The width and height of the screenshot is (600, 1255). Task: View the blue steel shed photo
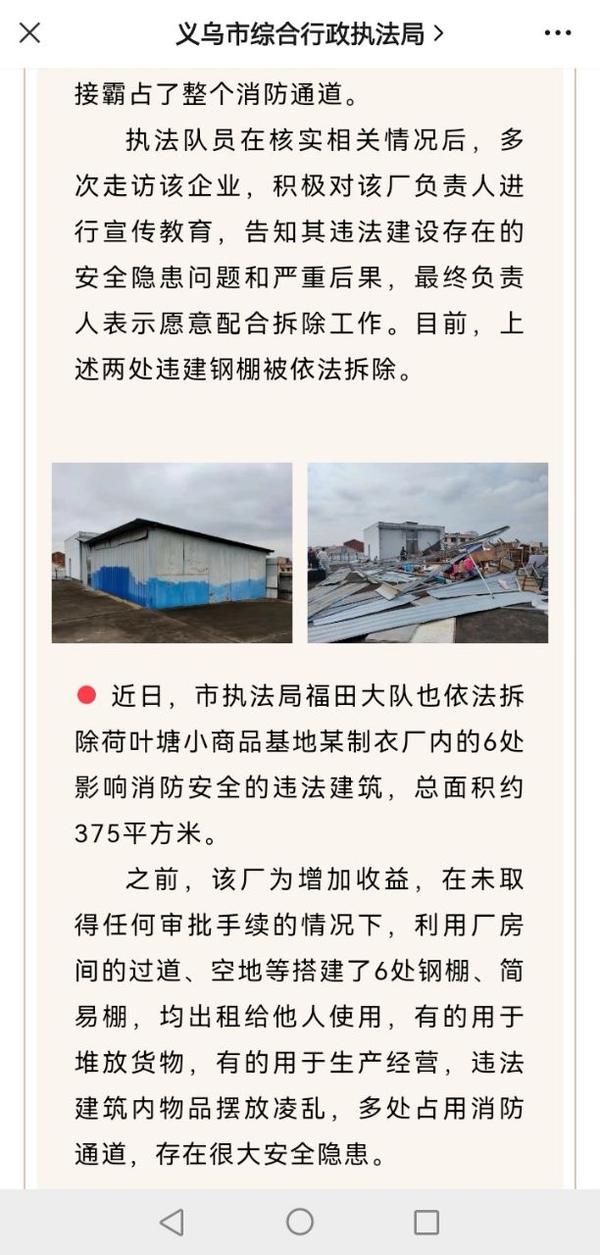(172, 552)
